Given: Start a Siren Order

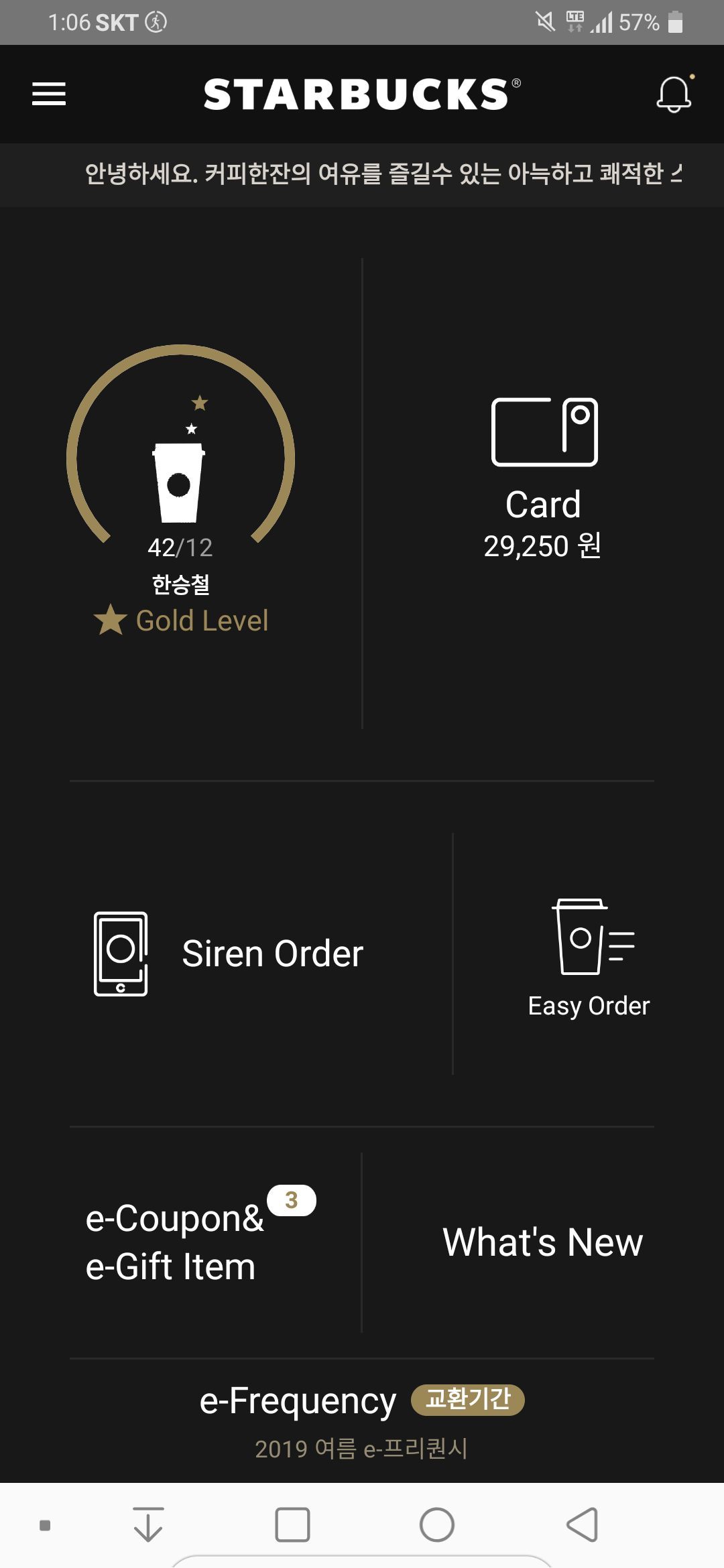Looking at the screenshot, I should [229, 954].
